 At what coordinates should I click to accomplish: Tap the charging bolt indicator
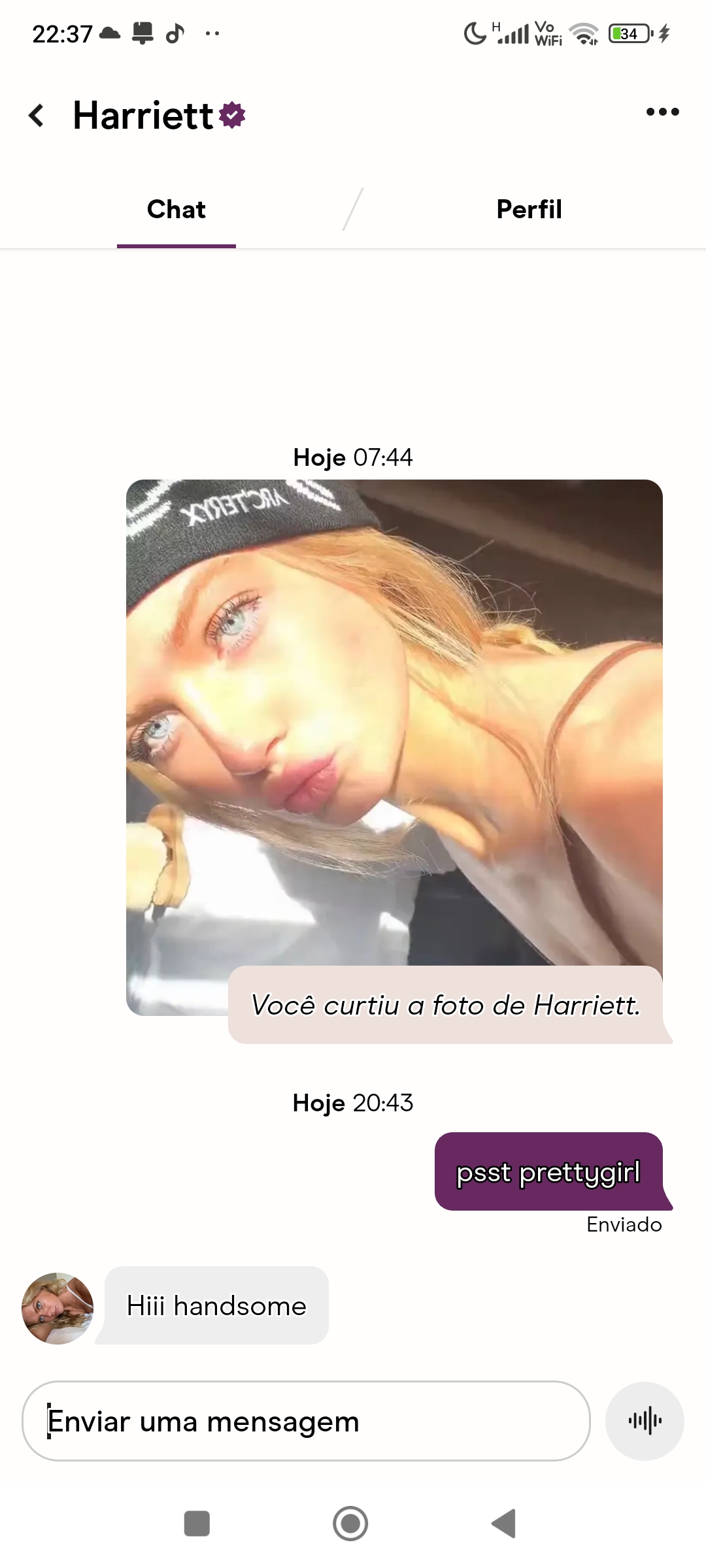[663, 33]
